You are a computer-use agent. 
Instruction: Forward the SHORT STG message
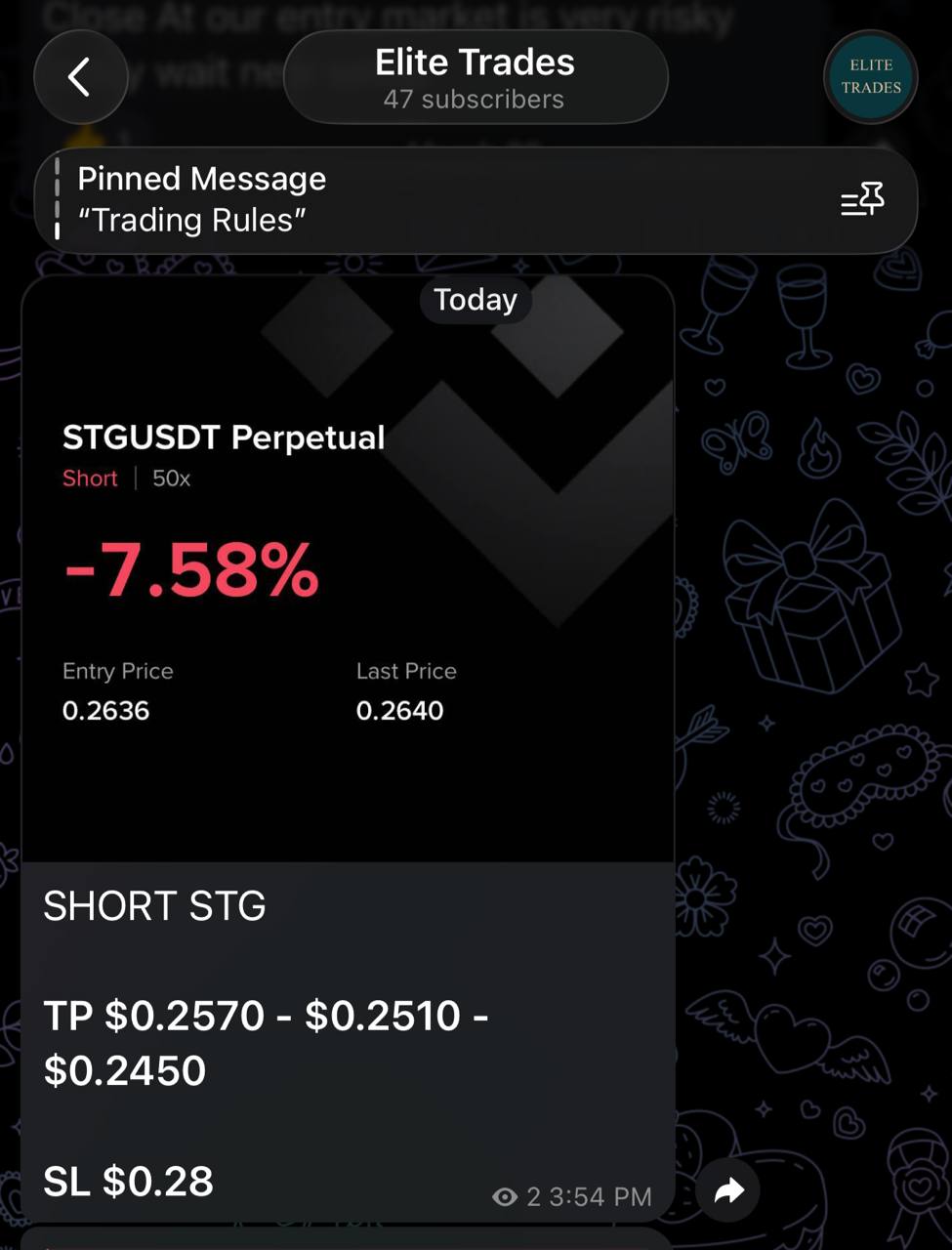tap(728, 1190)
